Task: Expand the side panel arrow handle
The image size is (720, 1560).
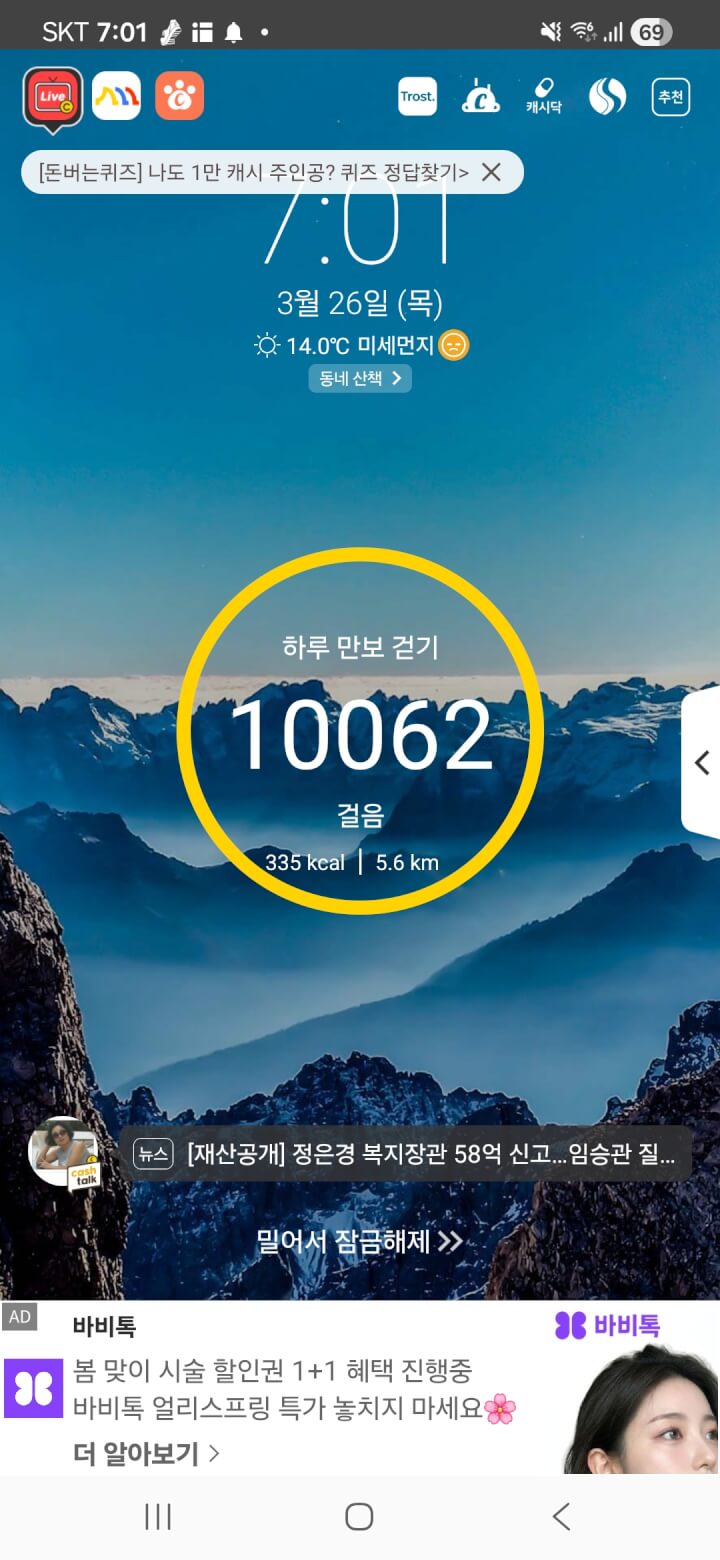Action: (x=702, y=762)
